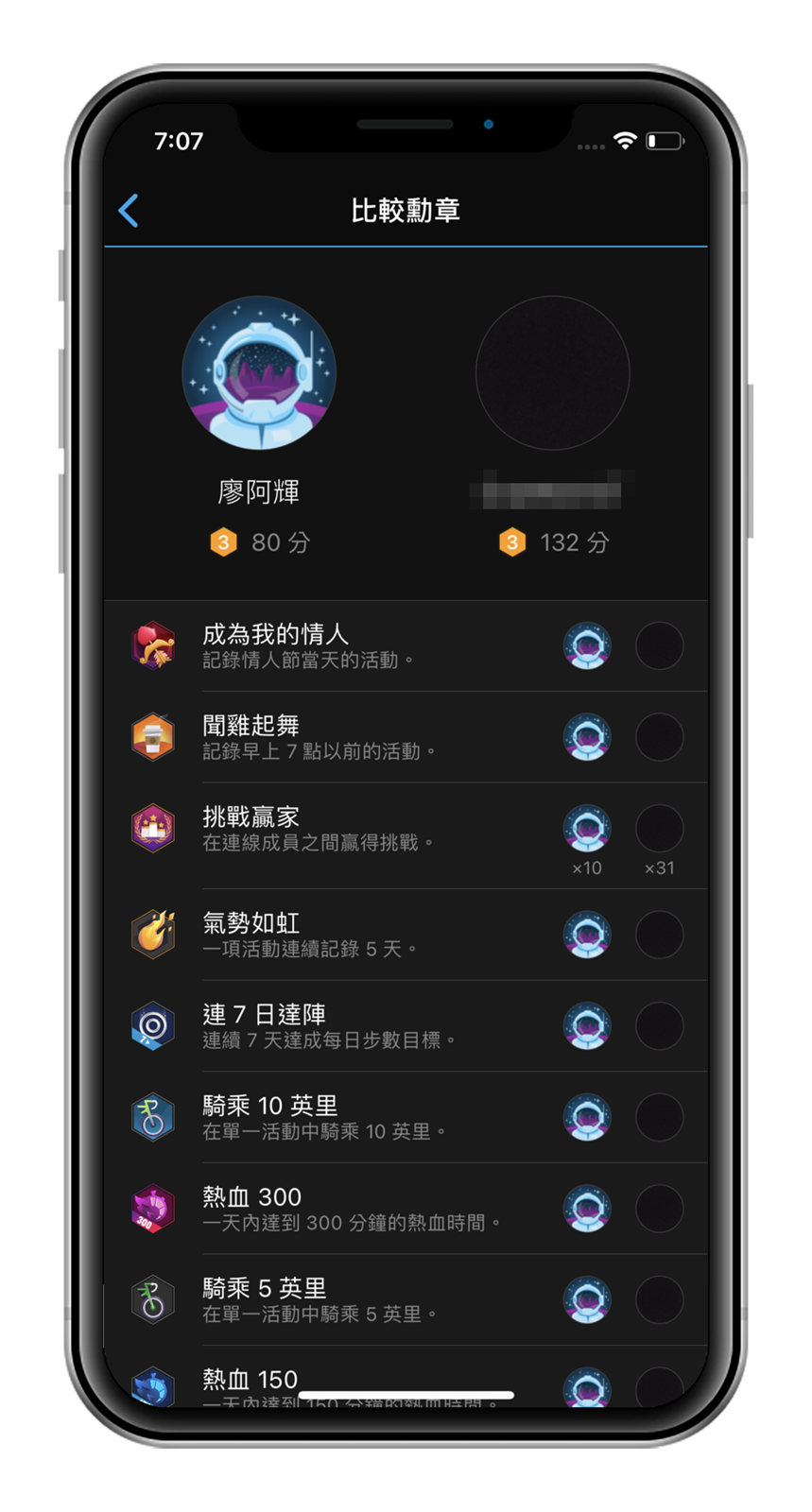Screen dimensions: 812x1512
Task: Select the 挑戰贏家 badge row
Action: point(312,829)
